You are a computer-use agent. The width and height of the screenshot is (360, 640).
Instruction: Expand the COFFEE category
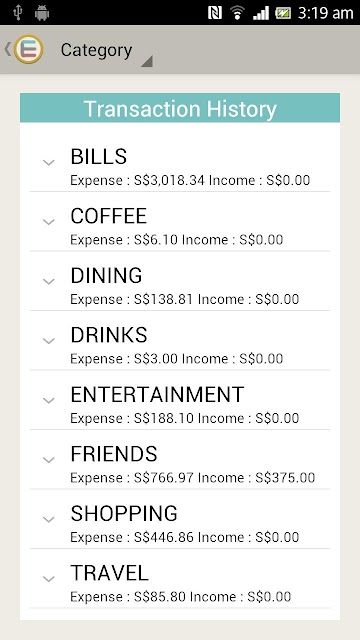click(180, 222)
